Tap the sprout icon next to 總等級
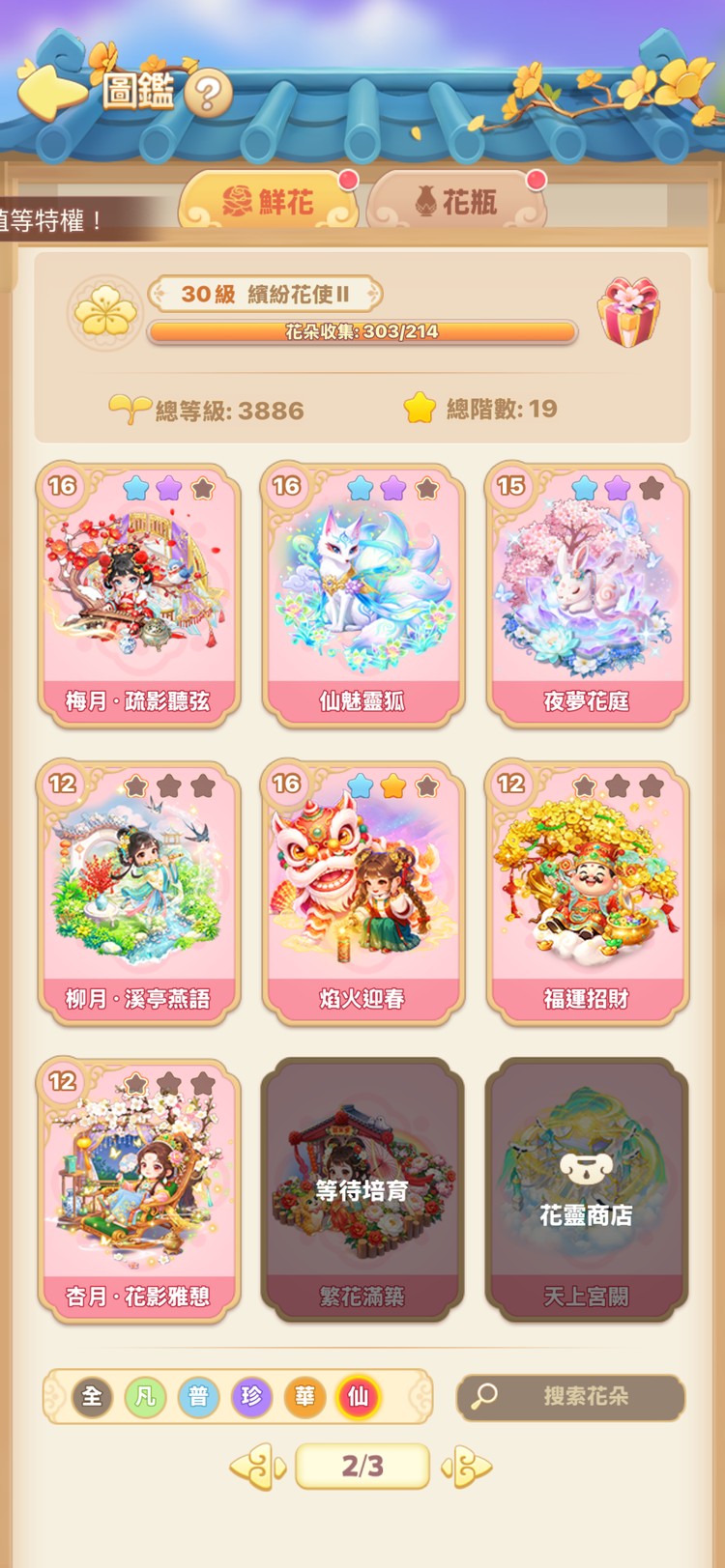 135,409
